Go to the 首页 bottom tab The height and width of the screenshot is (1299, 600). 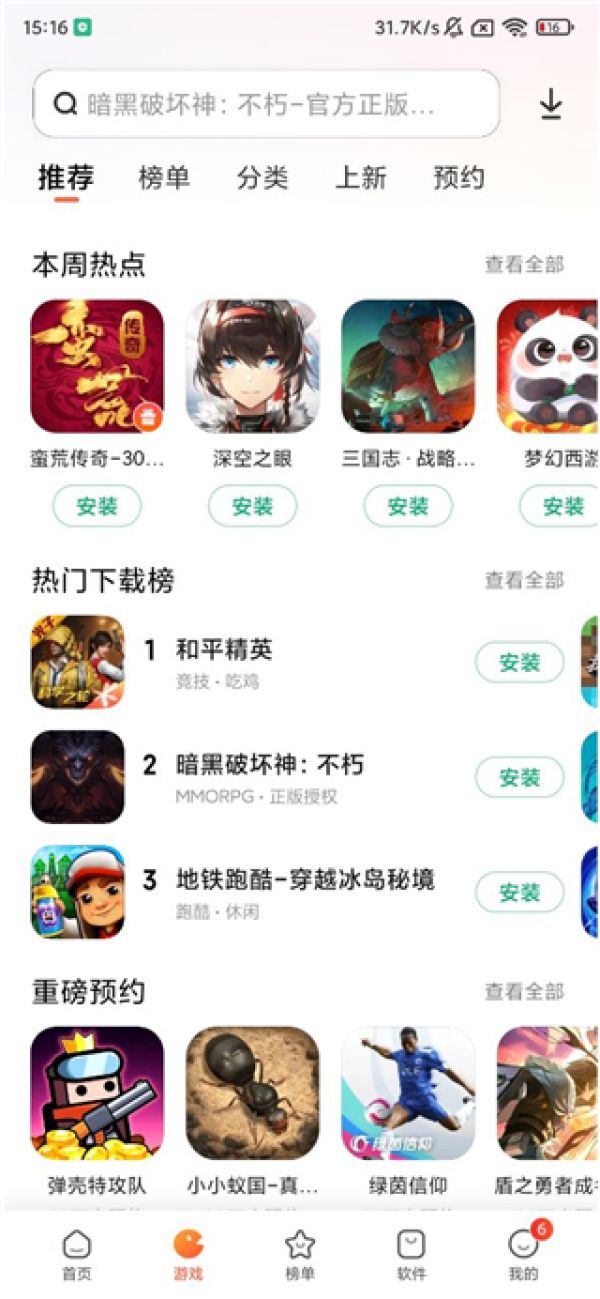click(x=77, y=1254)
